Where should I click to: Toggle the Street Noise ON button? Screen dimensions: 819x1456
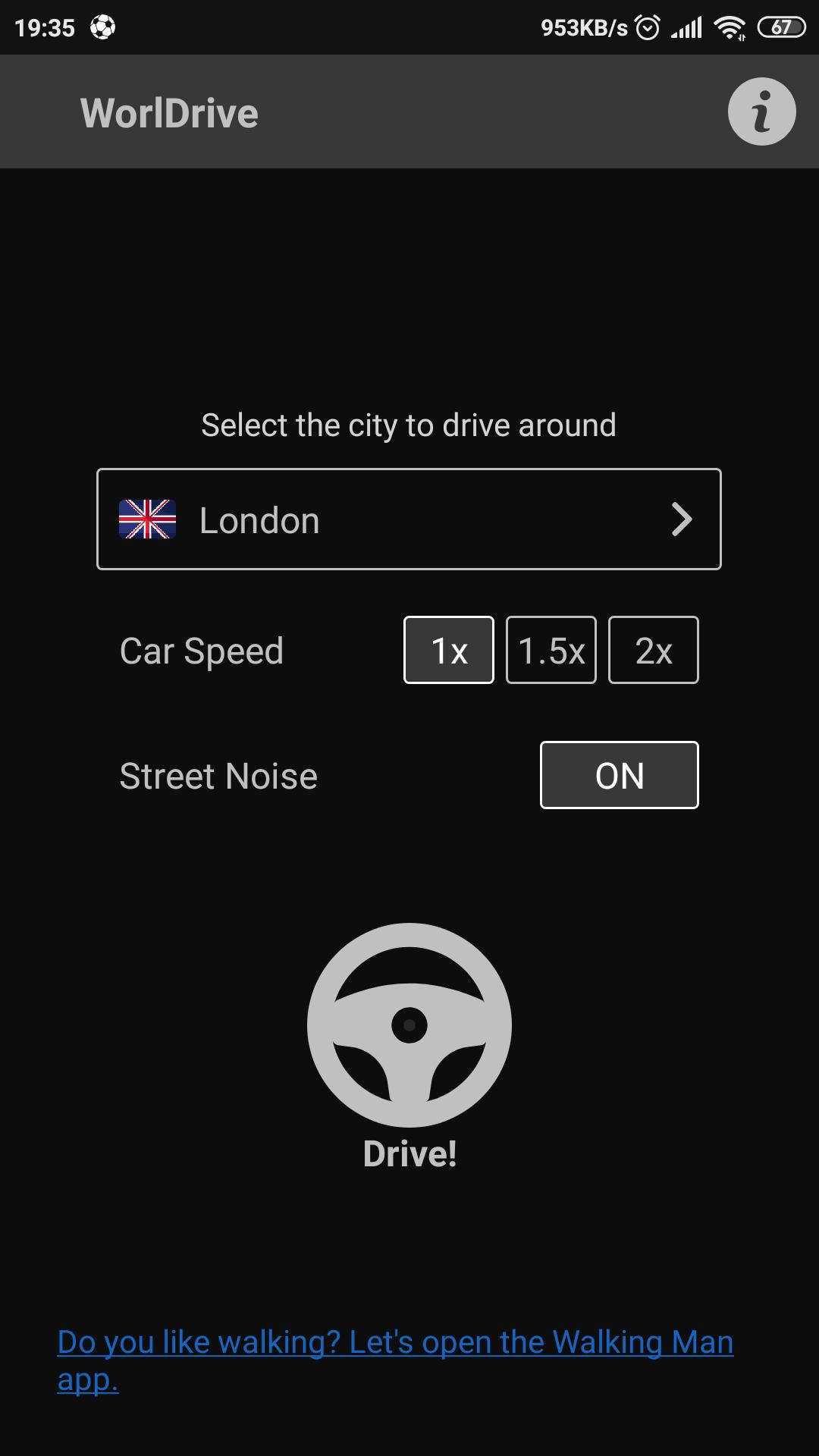pyautogui.click(x=619, y=775)
